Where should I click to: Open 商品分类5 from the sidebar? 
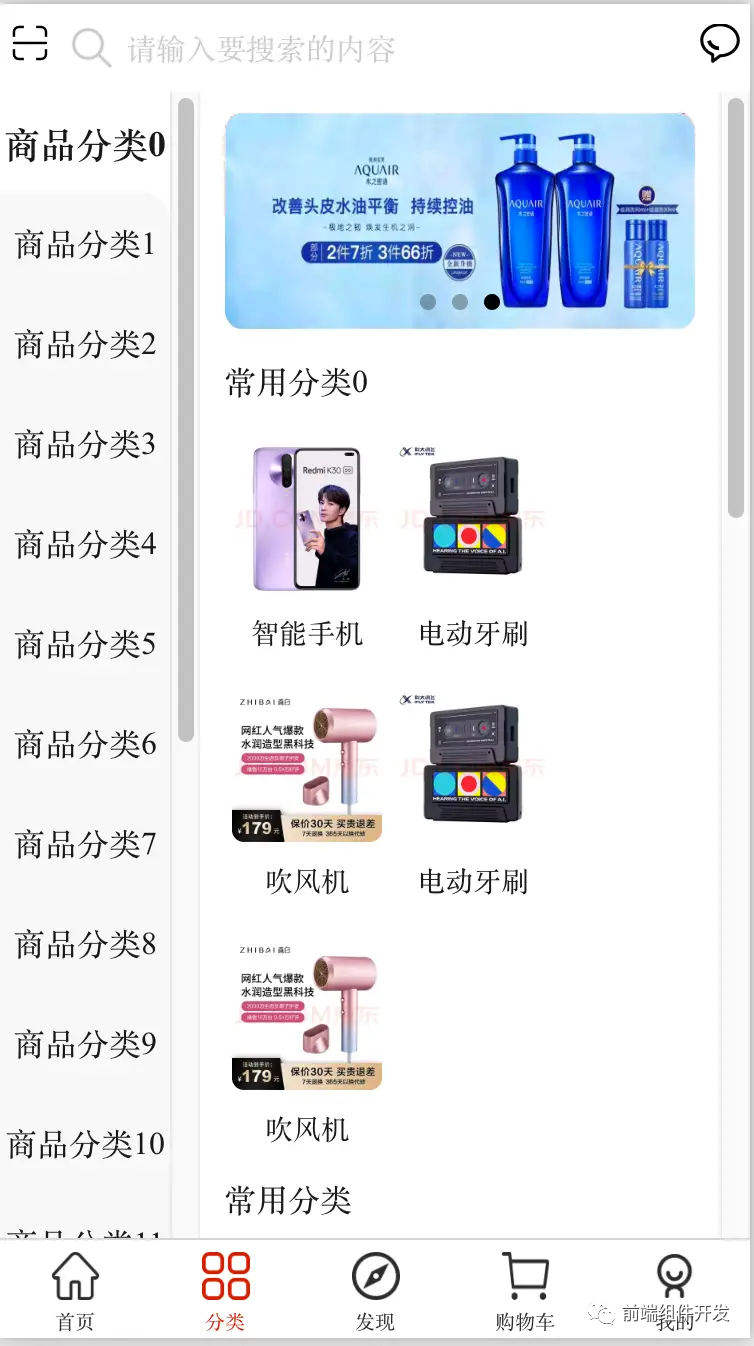pyautogui.click(x=86, y=644)
